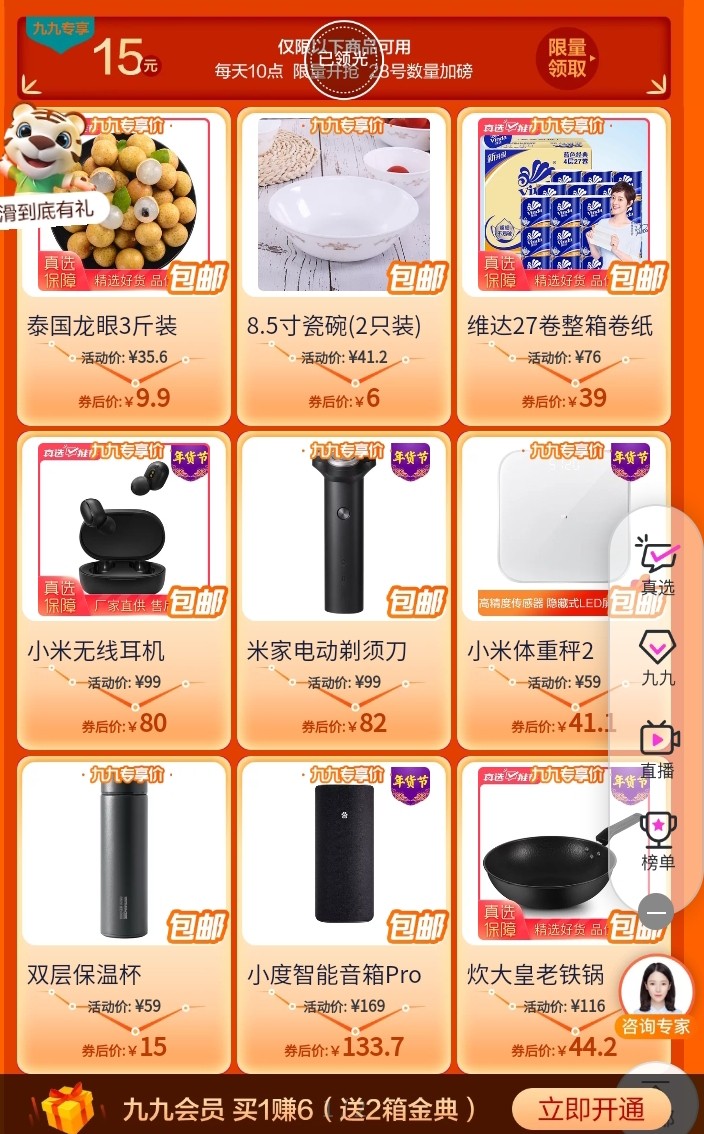Open 维达27卷整箱卷纸 product card
Viewport: 704px width, 1134px height.
pos(563,265)
